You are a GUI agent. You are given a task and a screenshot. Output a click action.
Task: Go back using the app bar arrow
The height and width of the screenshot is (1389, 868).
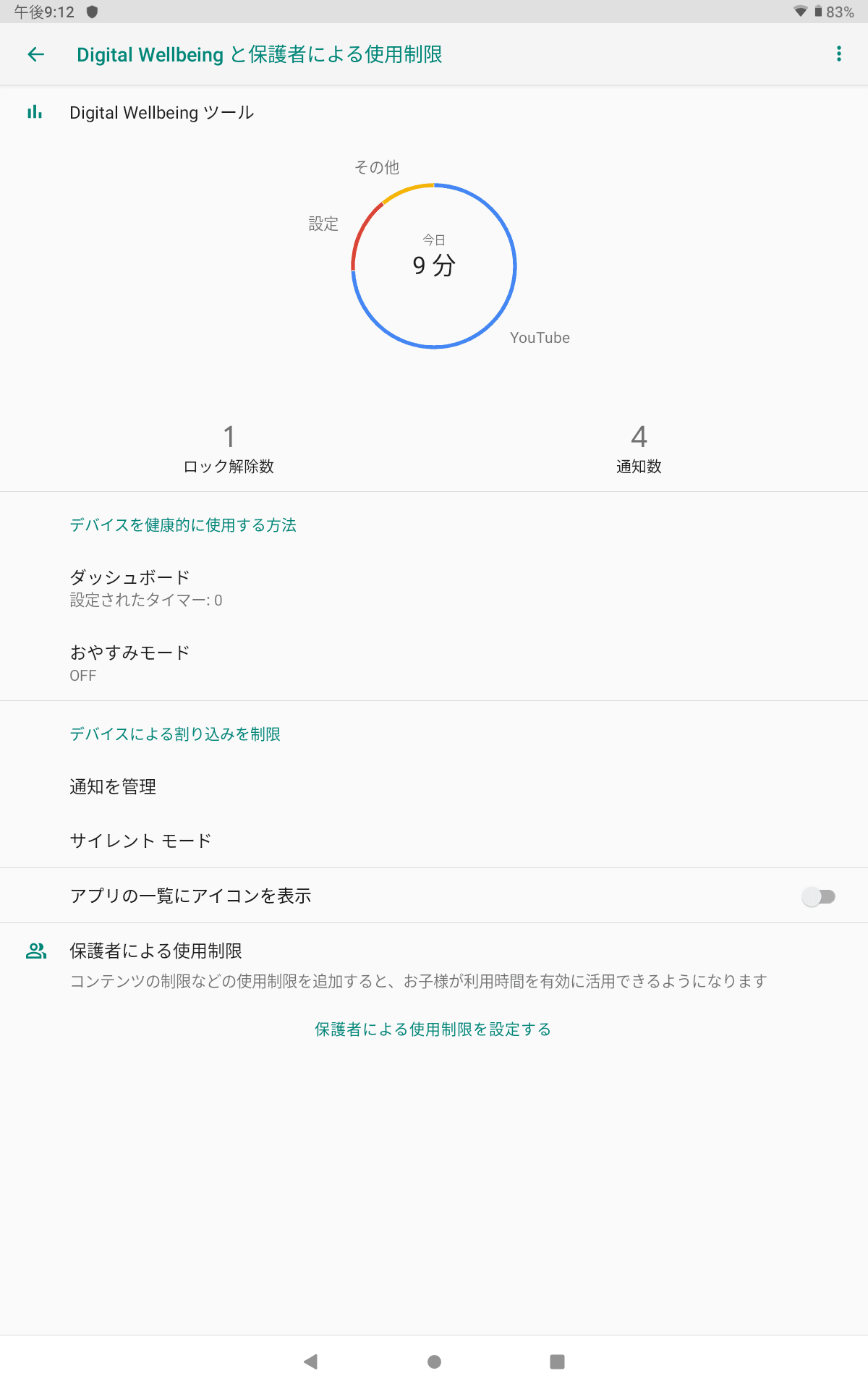pos(35,54)
